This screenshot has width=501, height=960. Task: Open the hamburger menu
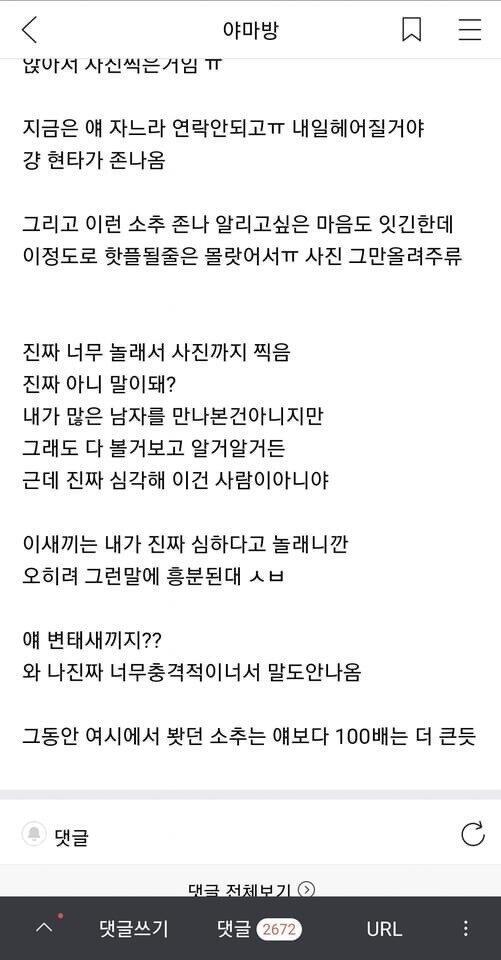coord(470,30)
